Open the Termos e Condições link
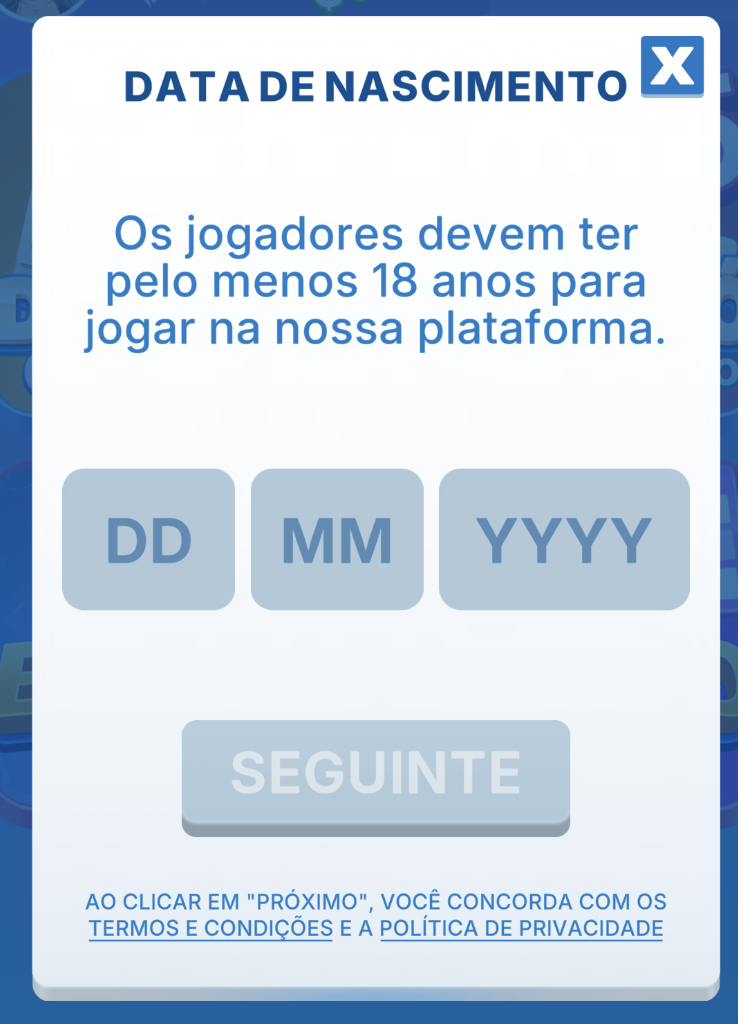This screenshot has width=738, height=1024. pyautogui.click(x=210, y=929)
